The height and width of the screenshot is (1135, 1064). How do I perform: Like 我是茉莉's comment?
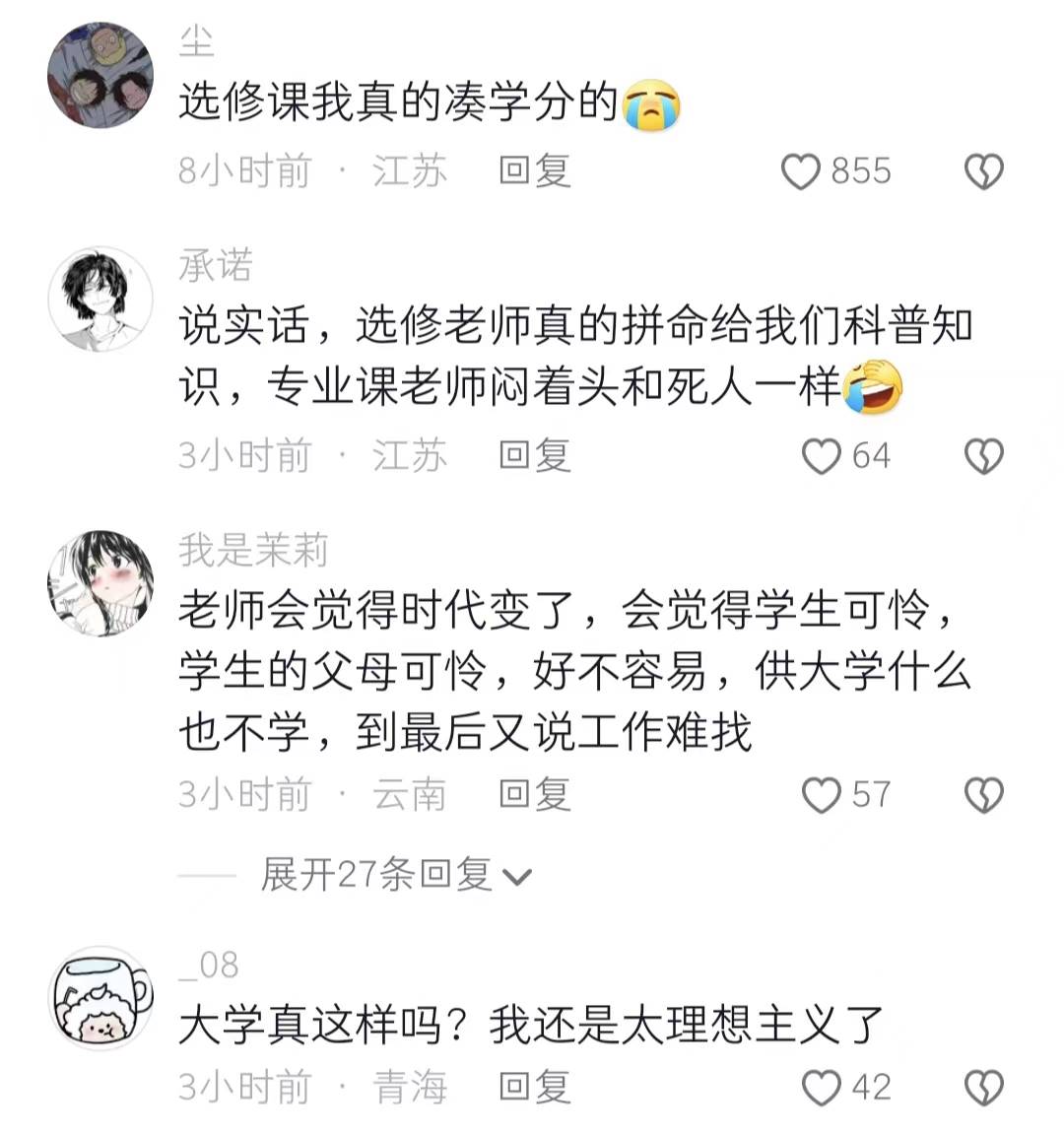pyautogui.click(x=821, y=795)
